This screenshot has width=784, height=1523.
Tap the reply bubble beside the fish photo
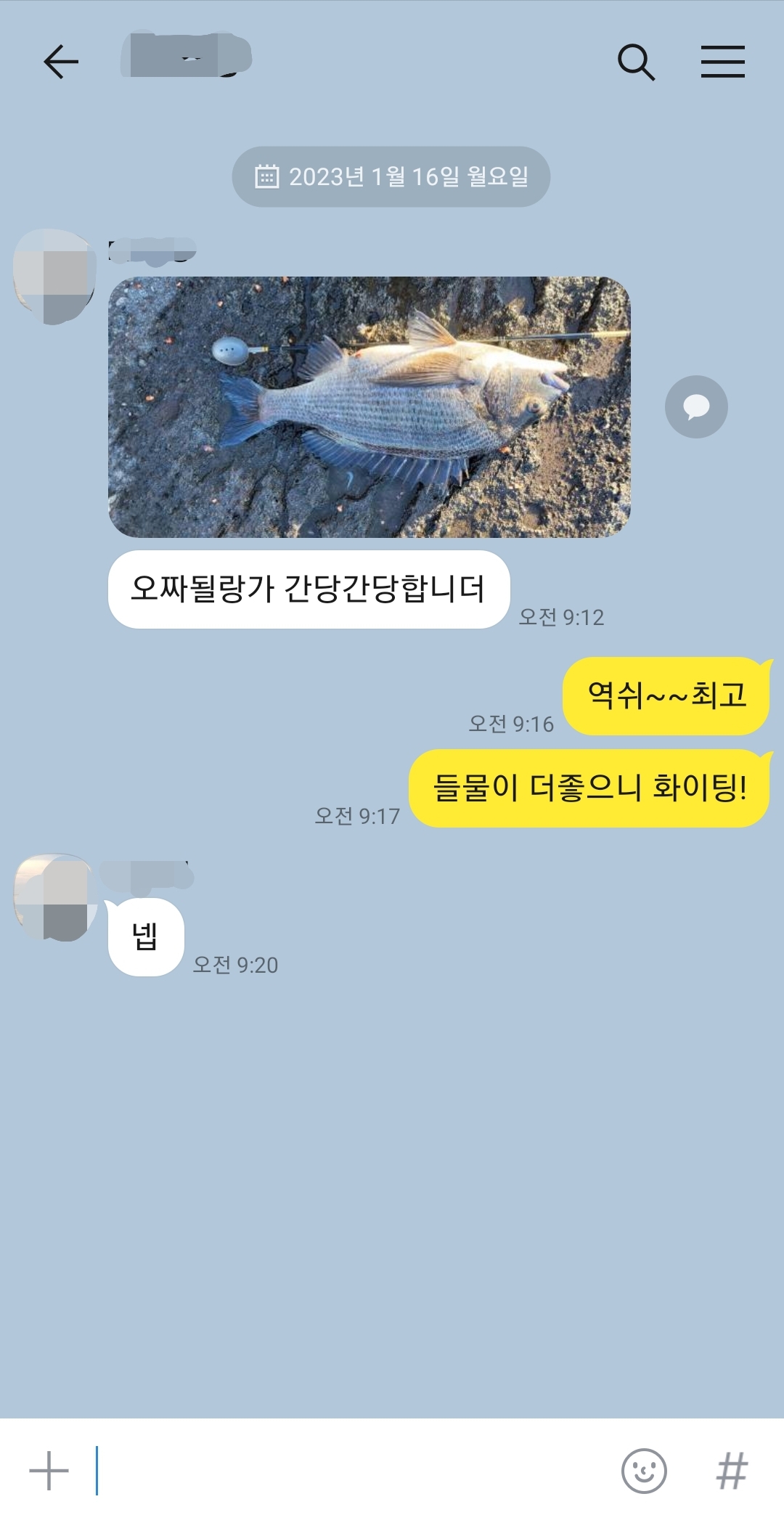pyautogui.click(x=695, y=407)
